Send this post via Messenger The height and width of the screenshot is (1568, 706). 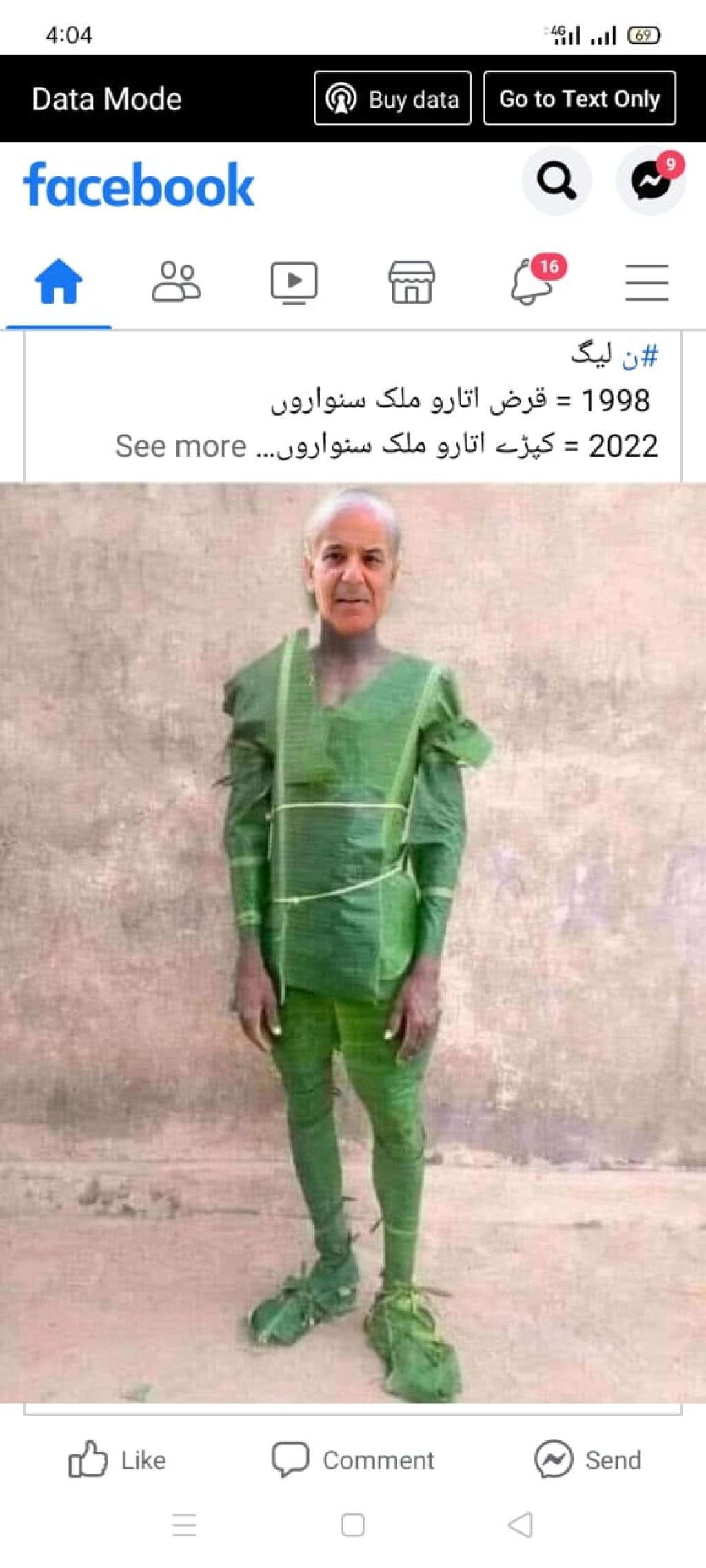click(x=588, y=1459)
